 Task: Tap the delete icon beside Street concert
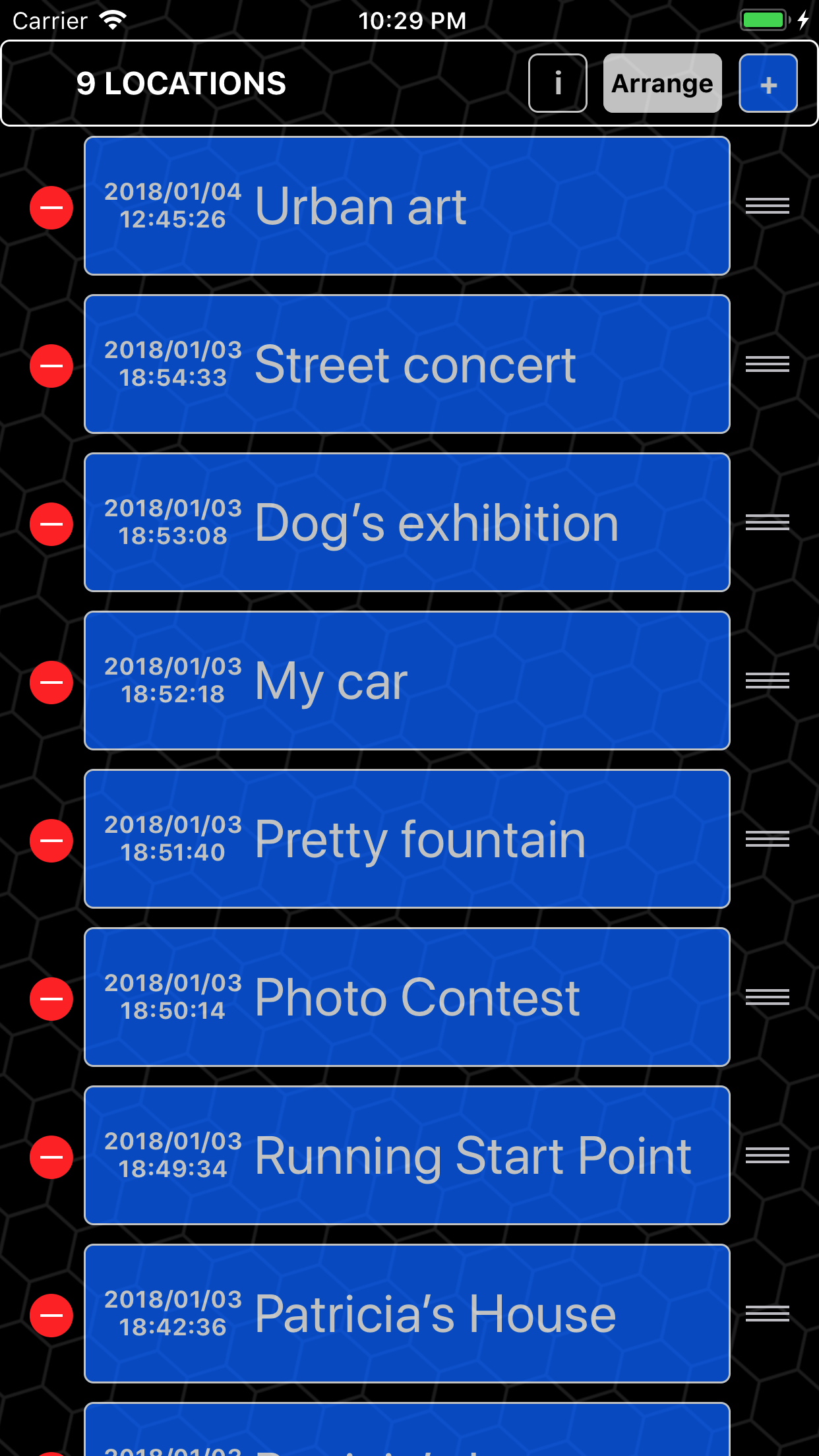pyautogui.click(x=51, y=365)
